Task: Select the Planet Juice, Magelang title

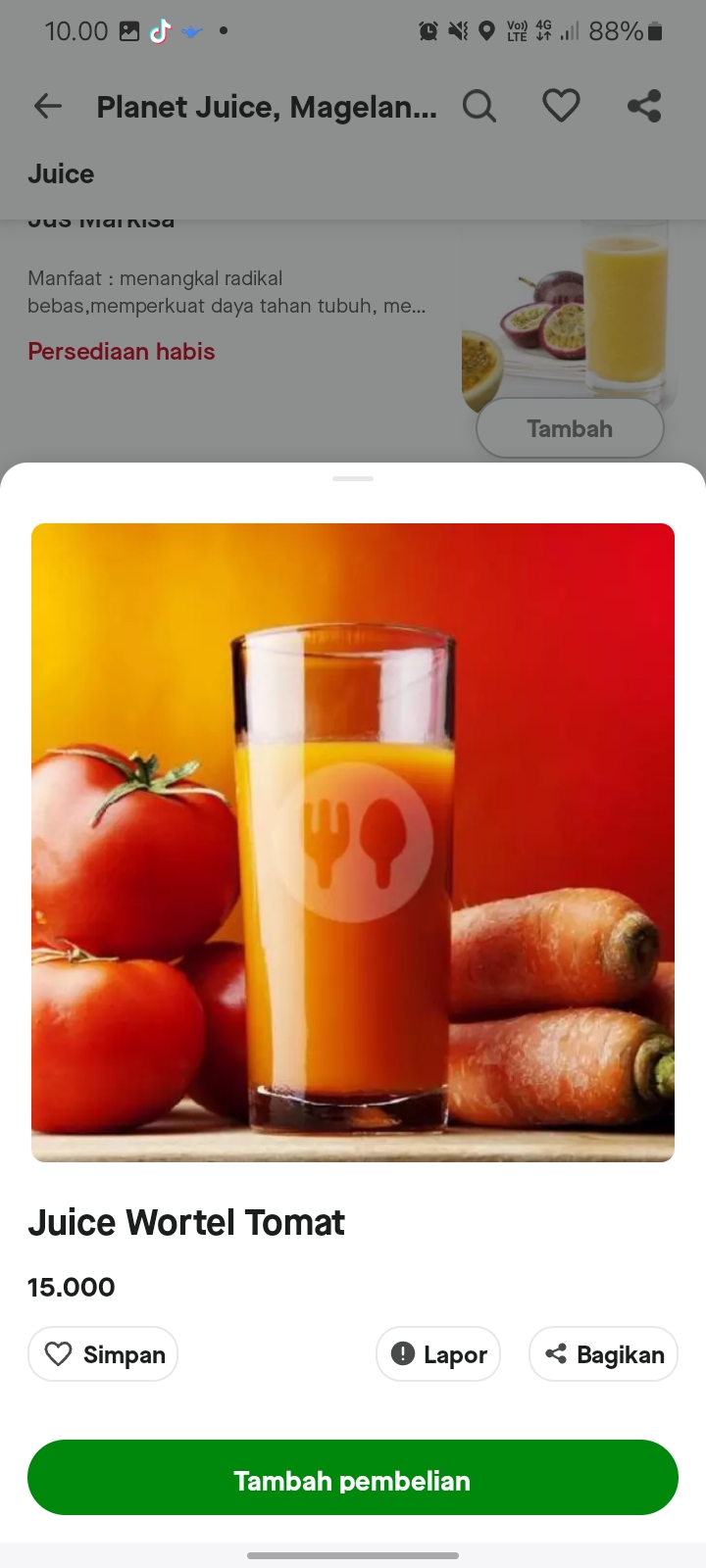Action: tap(267, 107)
